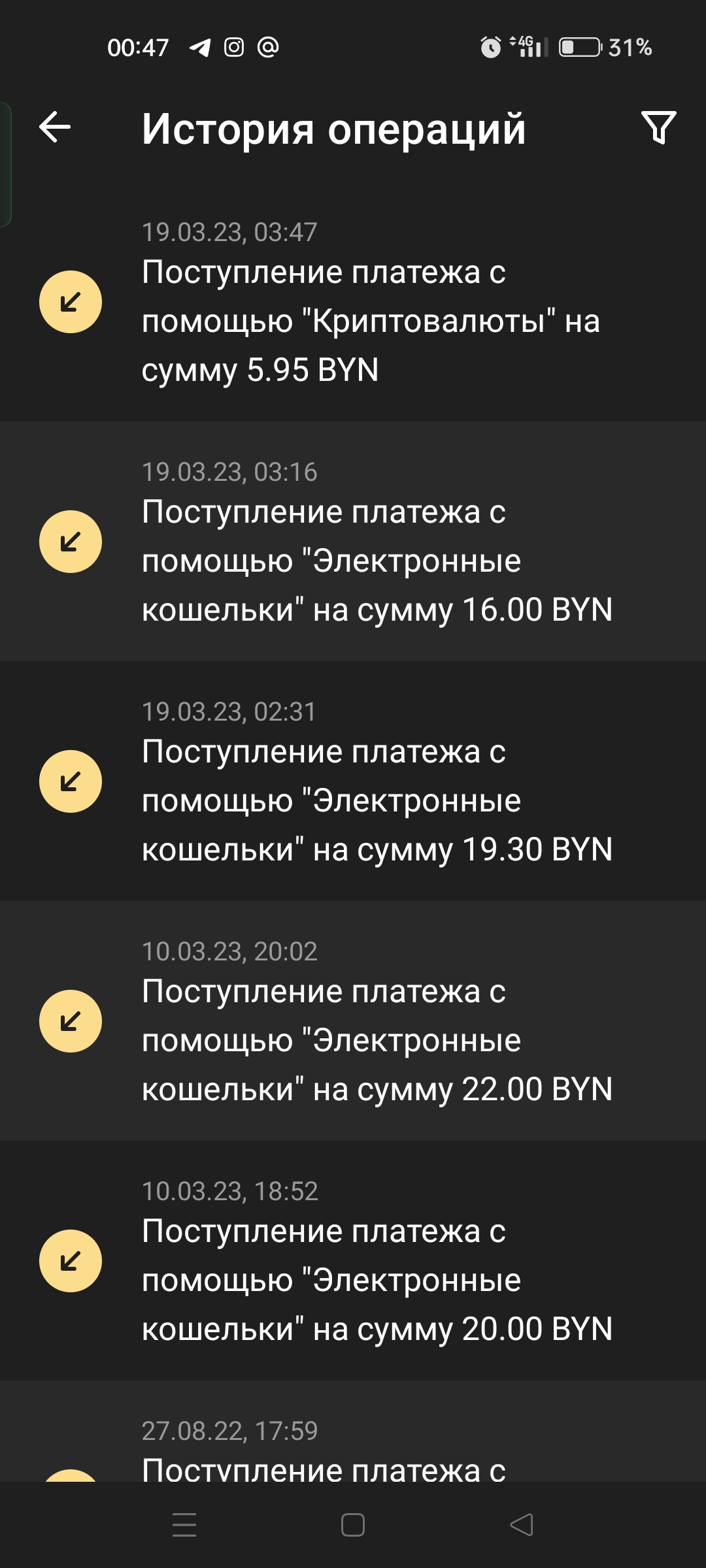This screenshot has width=706, height=1568.
Task: Go back from the operations history
Action: click(55, 127)
